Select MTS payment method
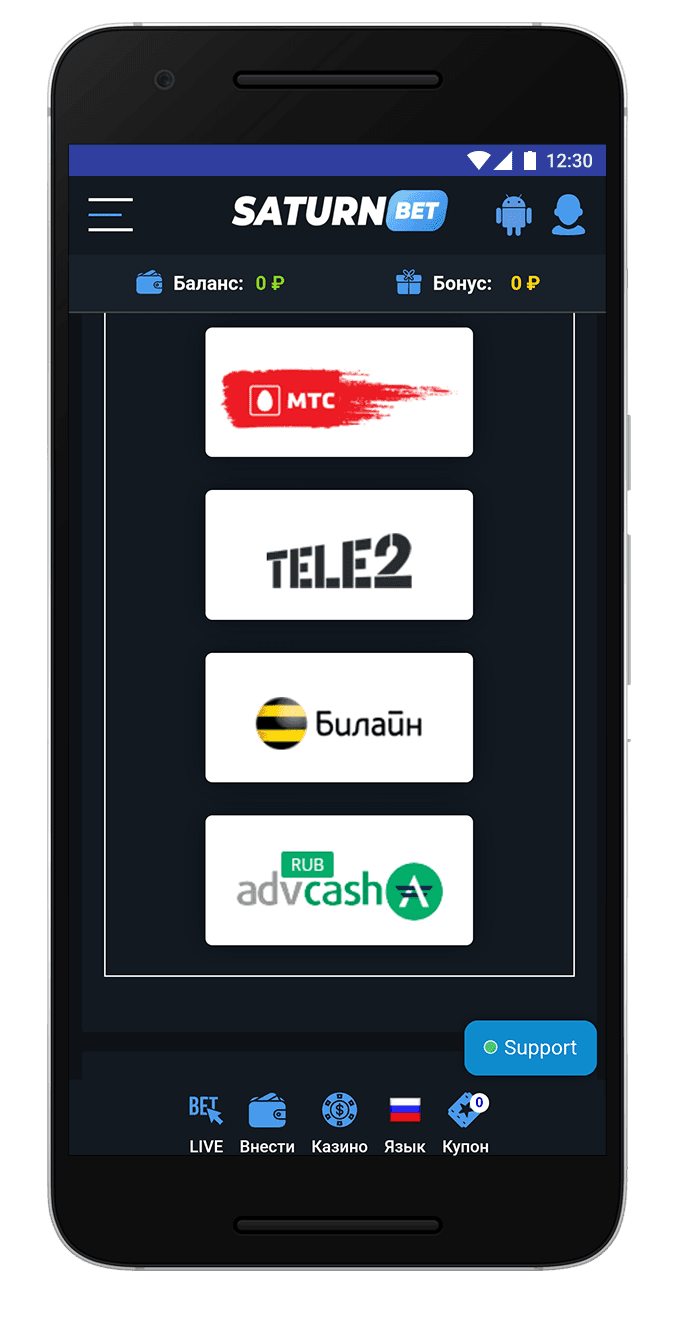Image resolution: width=678 pixels, height=1317 pixels. point(339,392)
